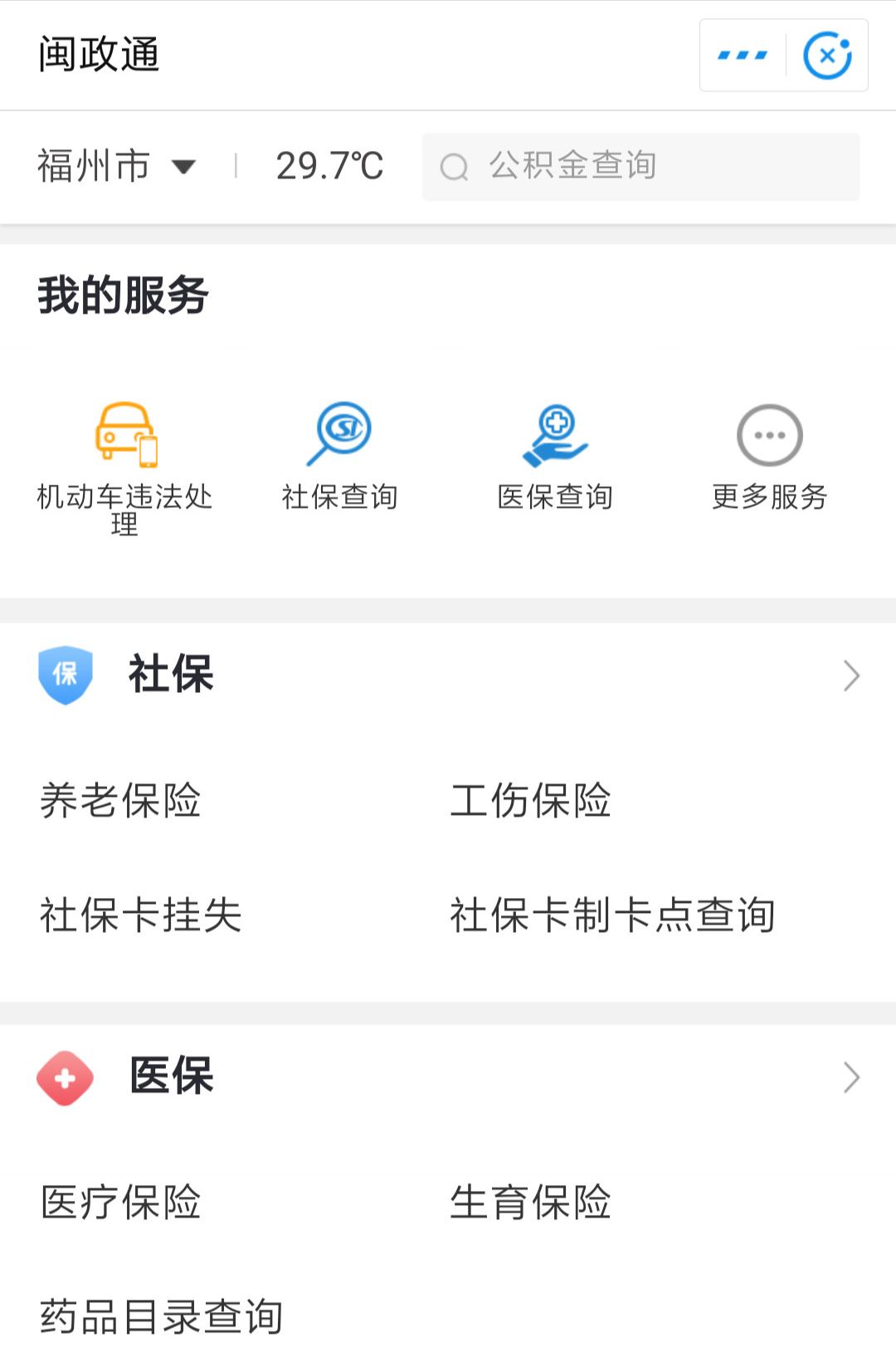The height and width of the screenshot is (1362, 896).
Task: Click the red 医保 cross icon
Action: tap(65, 1077)
